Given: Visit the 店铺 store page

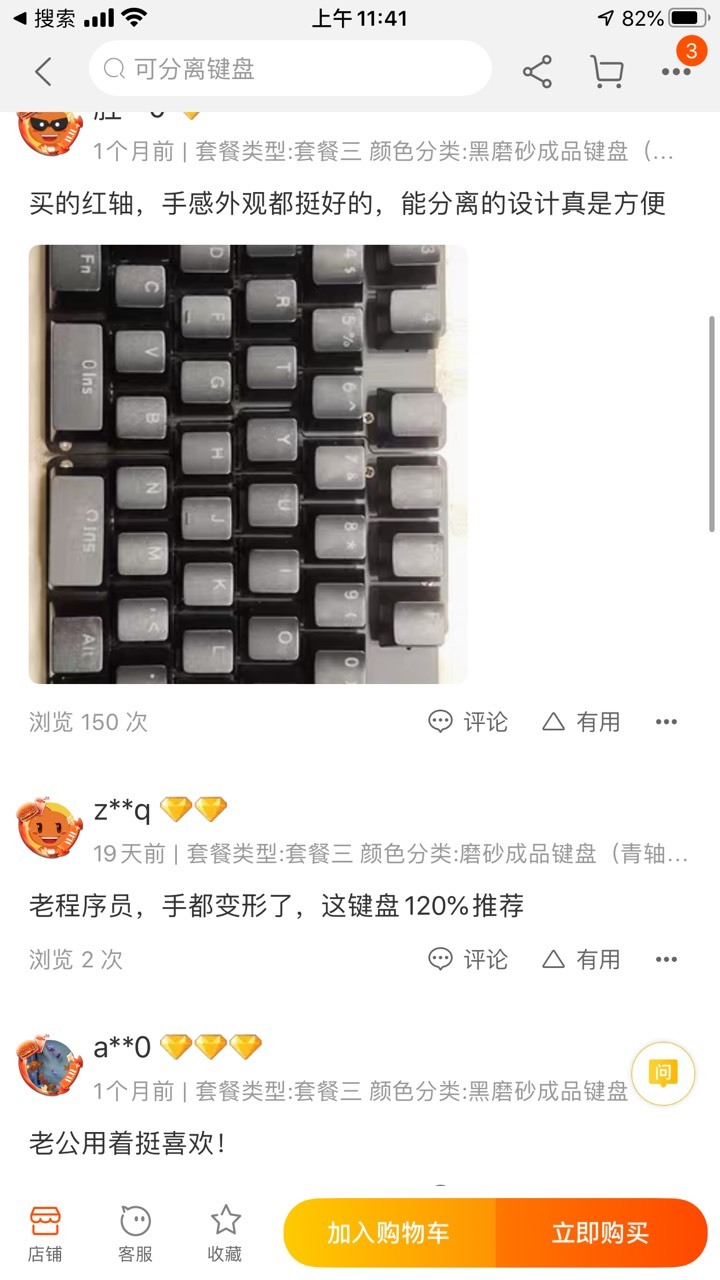Looking at the screenshot, I should pyautogui.click(x=44, y=1233).
